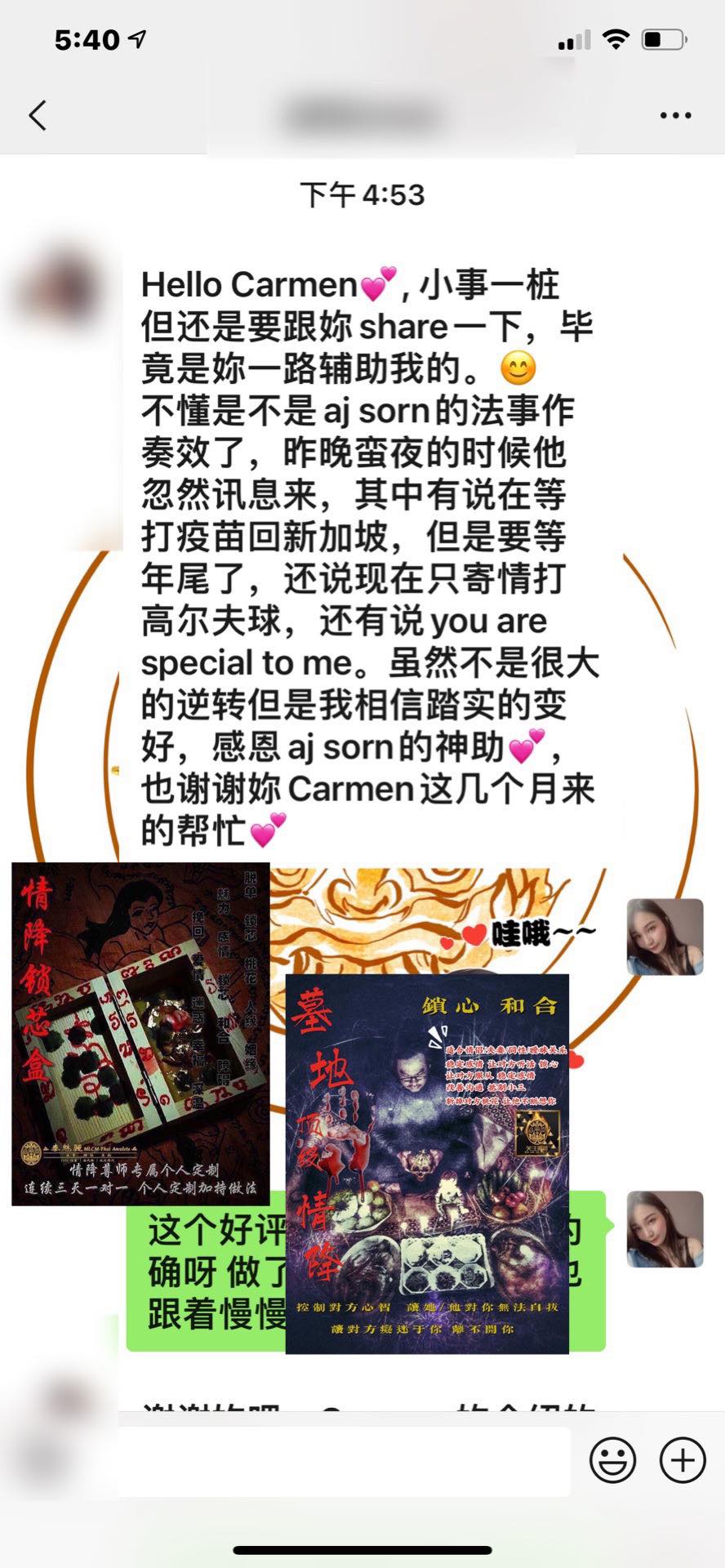725x1568 pixels.
Task: Open the plus attachment menu
Action: [x=682, y=1459]
